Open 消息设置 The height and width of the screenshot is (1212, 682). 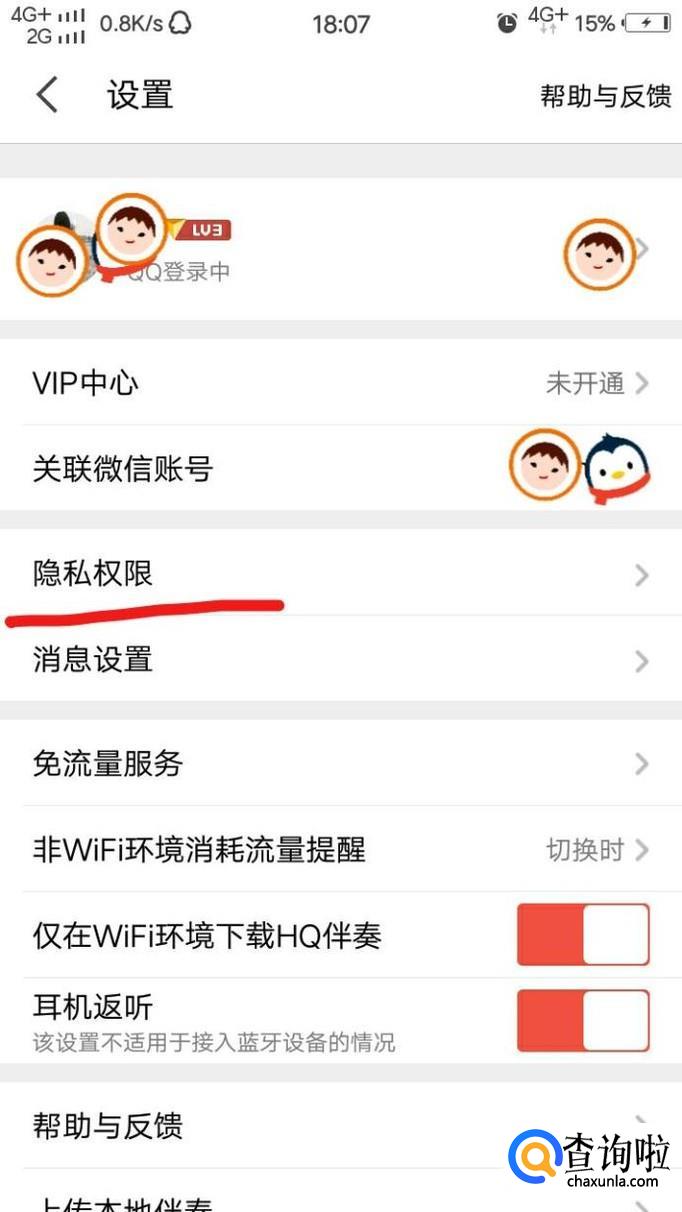tap(340, 660)
